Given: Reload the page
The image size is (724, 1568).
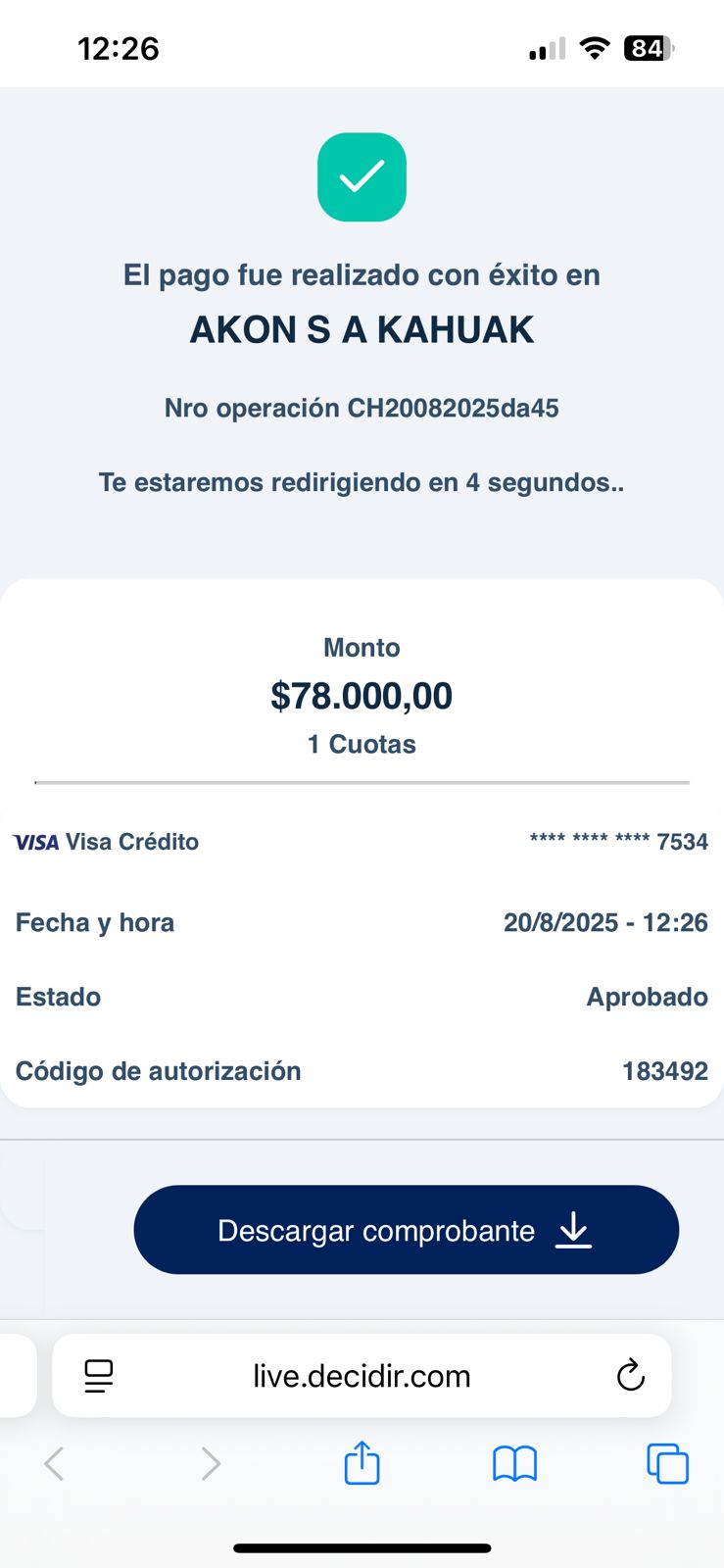Looking at the screenshot, I should click(630, 1376).
